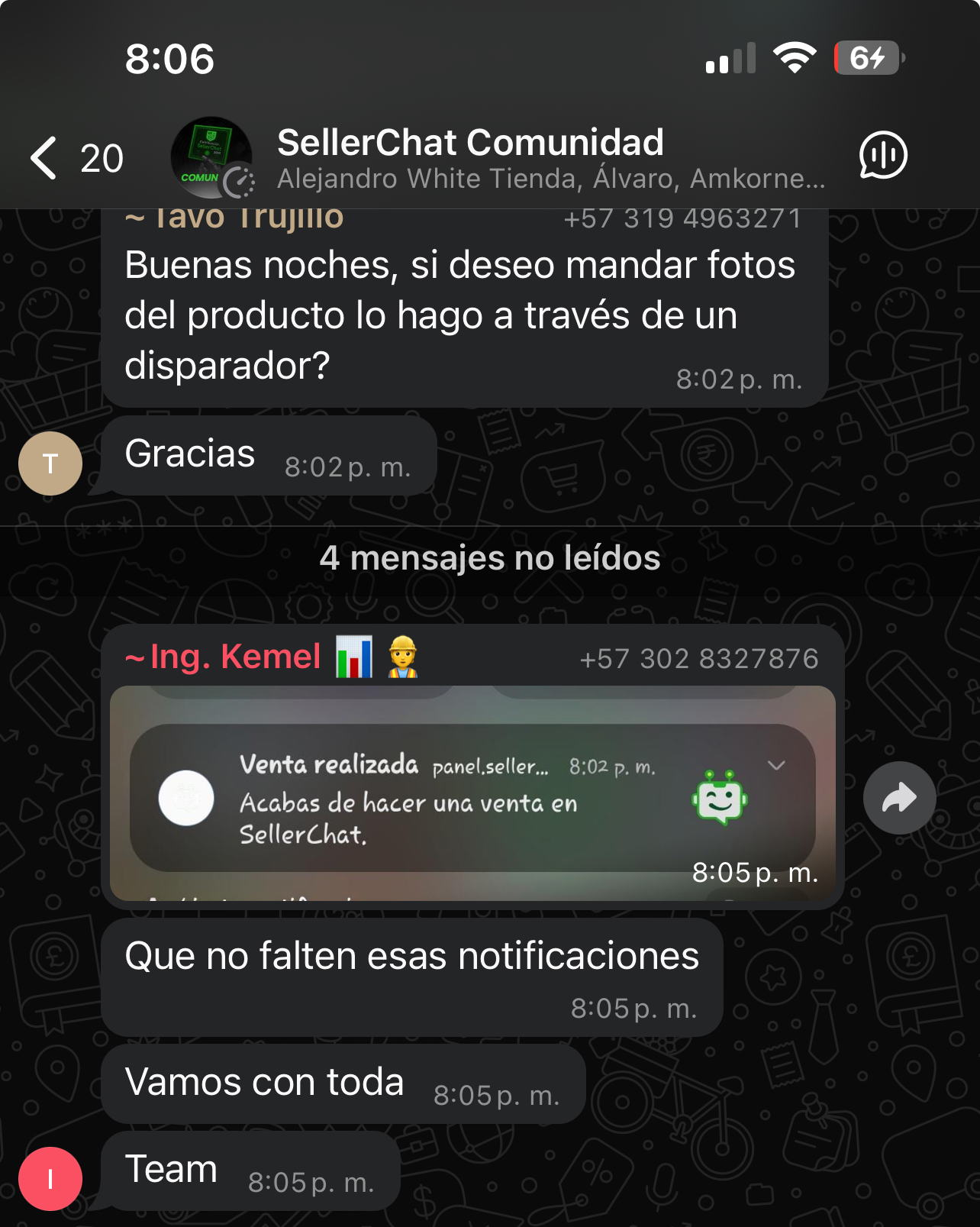Tap Tavo Trujillo's phone number
This screenshot has height=1227, width=980.
[x=682, y=219]
